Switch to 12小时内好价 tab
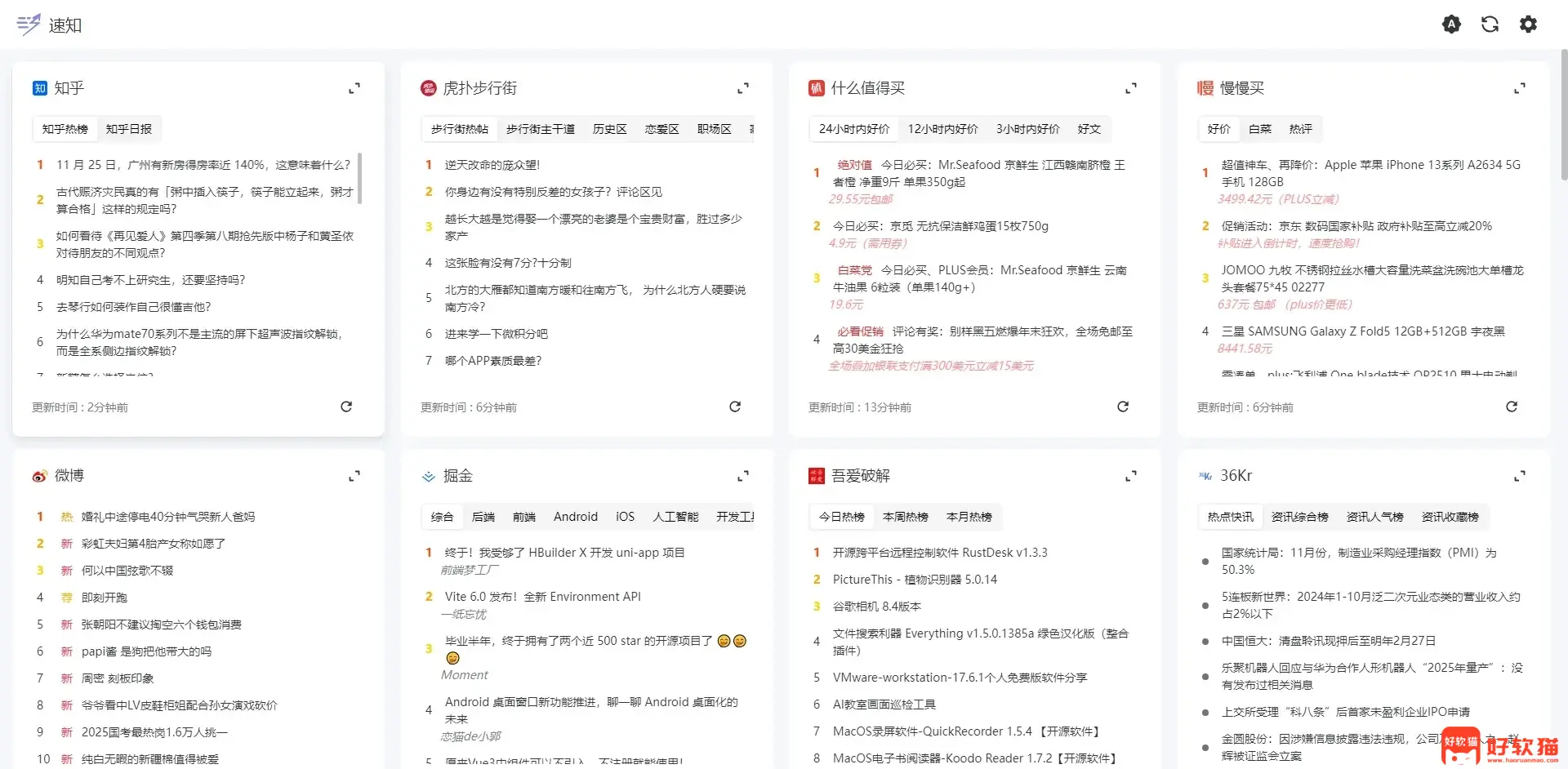1568x769 pixels. tap(942, 129)
